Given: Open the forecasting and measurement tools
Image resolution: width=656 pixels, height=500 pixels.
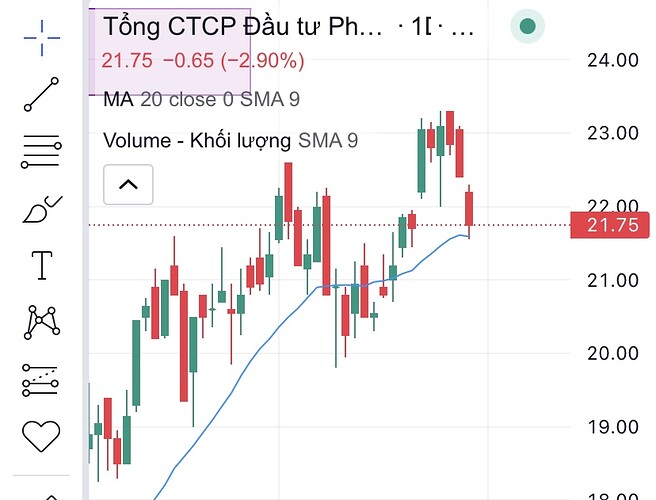Looking at the screenshot, I should [x=41, y=379].
